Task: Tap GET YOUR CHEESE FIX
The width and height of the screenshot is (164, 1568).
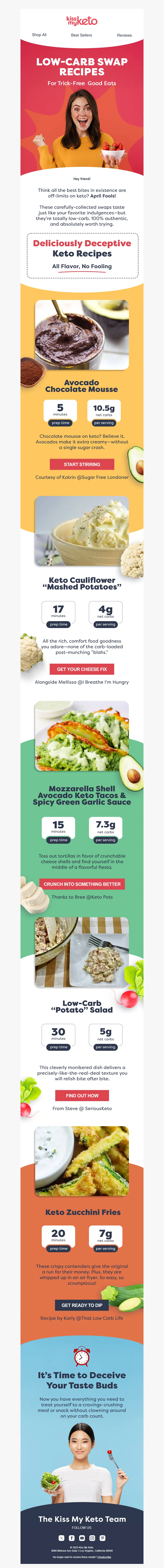Action: (82, 669)
